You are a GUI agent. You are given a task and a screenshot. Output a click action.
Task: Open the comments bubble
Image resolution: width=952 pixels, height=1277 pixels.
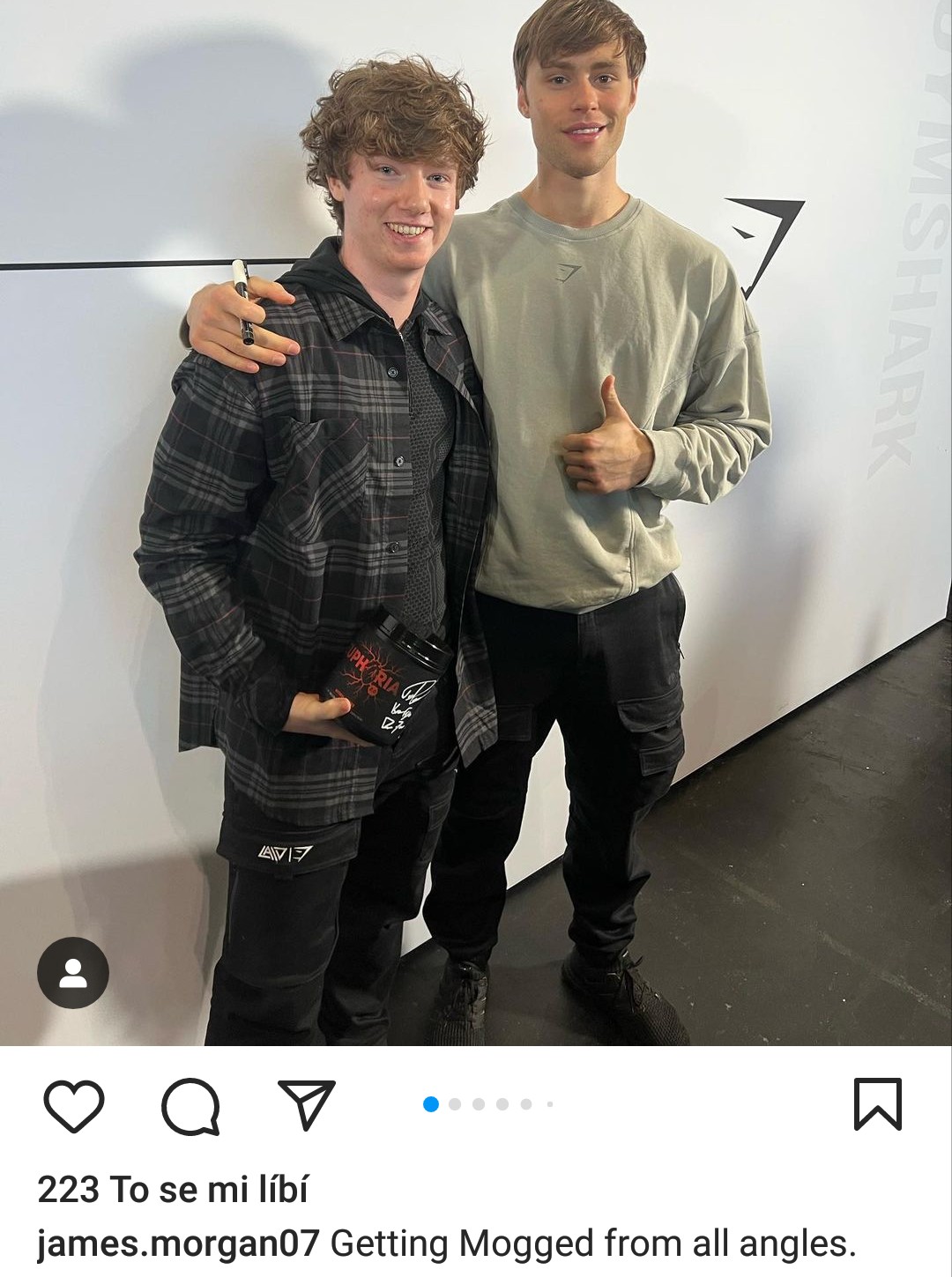pos(190,1105)
